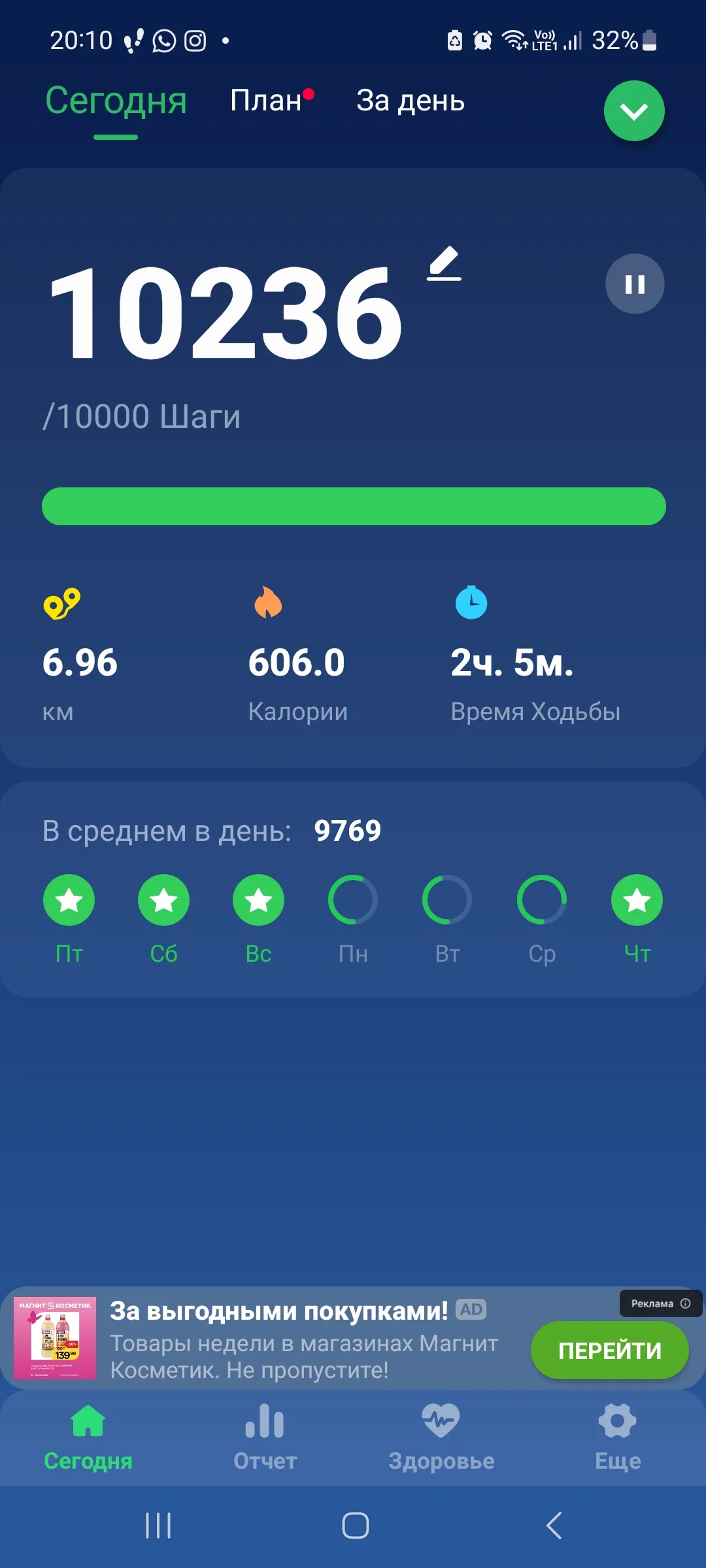Toggle the completed star for Воскресенье (Вс)
This screenshot has width=706, height=1568.
[x=258, y=900]
